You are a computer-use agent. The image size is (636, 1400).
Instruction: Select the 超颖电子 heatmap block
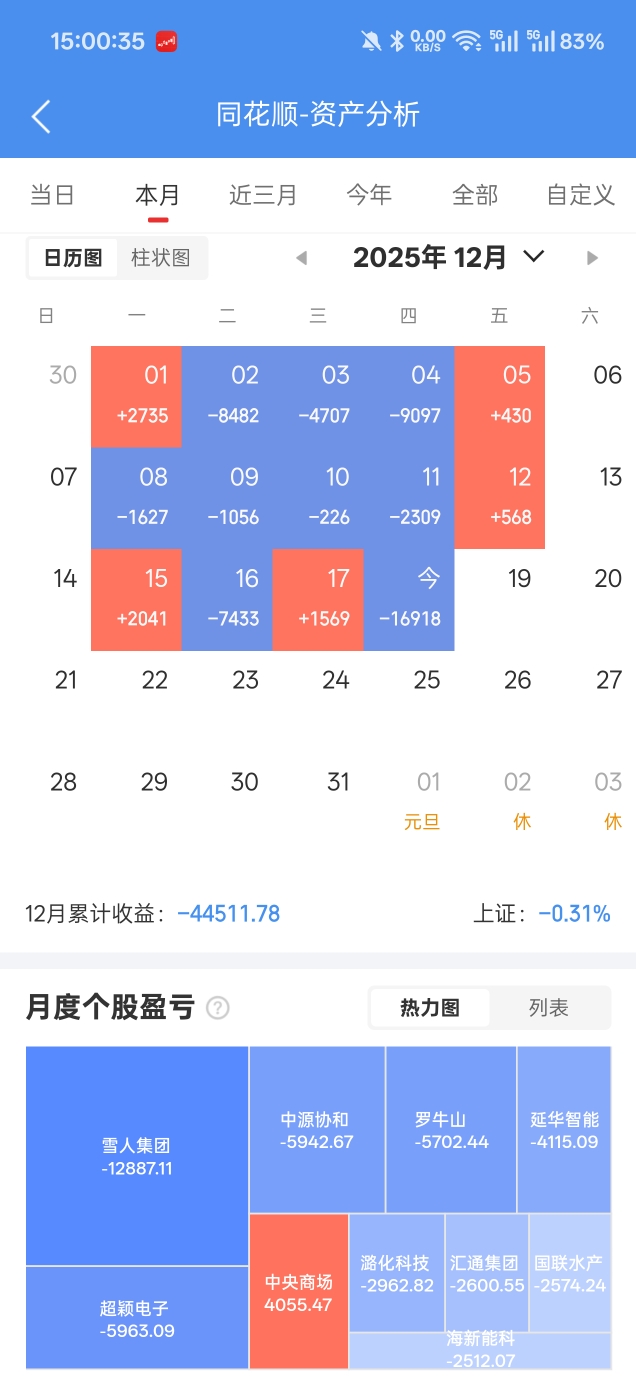click(x=137, y=1318)
